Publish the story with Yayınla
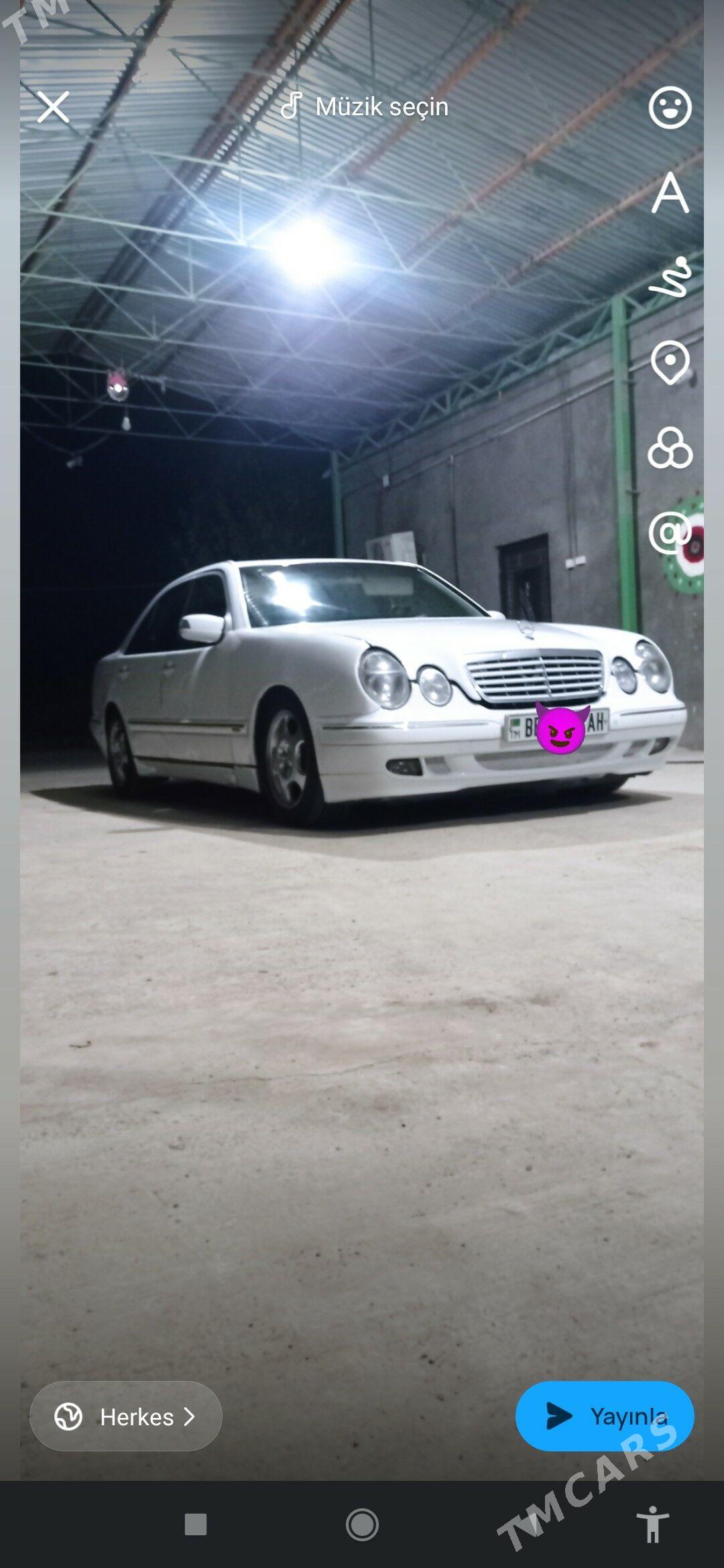Screen dimensions: 724x1568 605,1417
